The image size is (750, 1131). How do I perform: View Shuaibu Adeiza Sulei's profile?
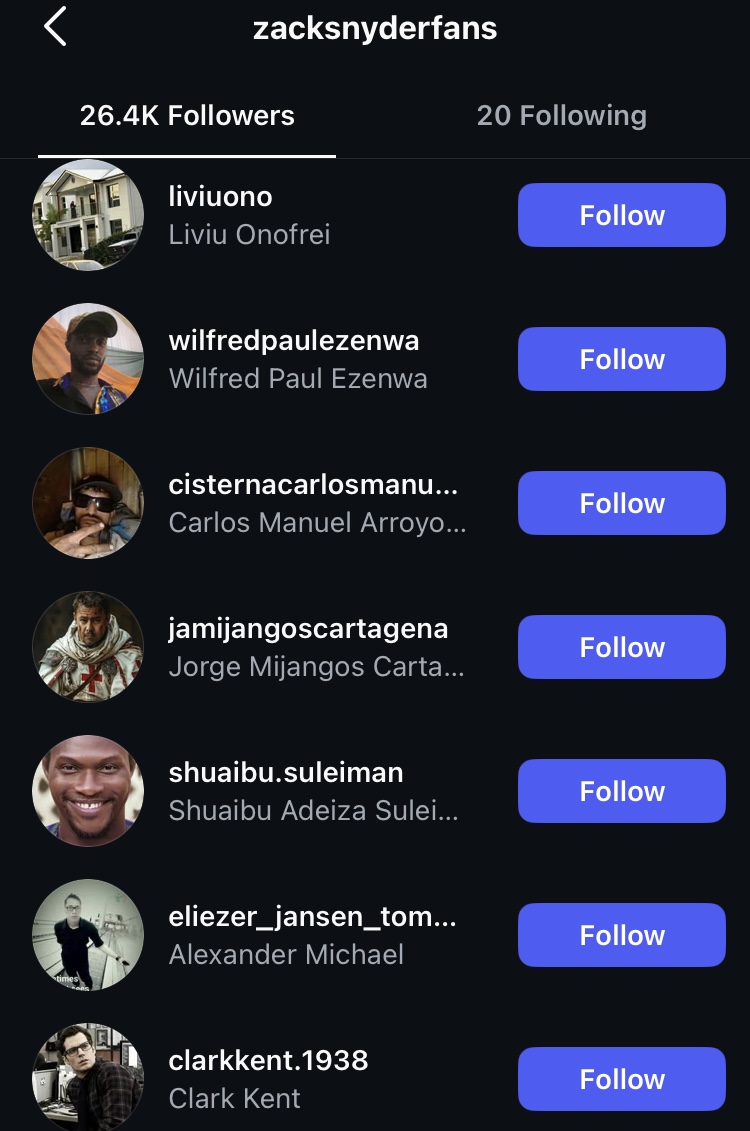click(x=312, y=791)
